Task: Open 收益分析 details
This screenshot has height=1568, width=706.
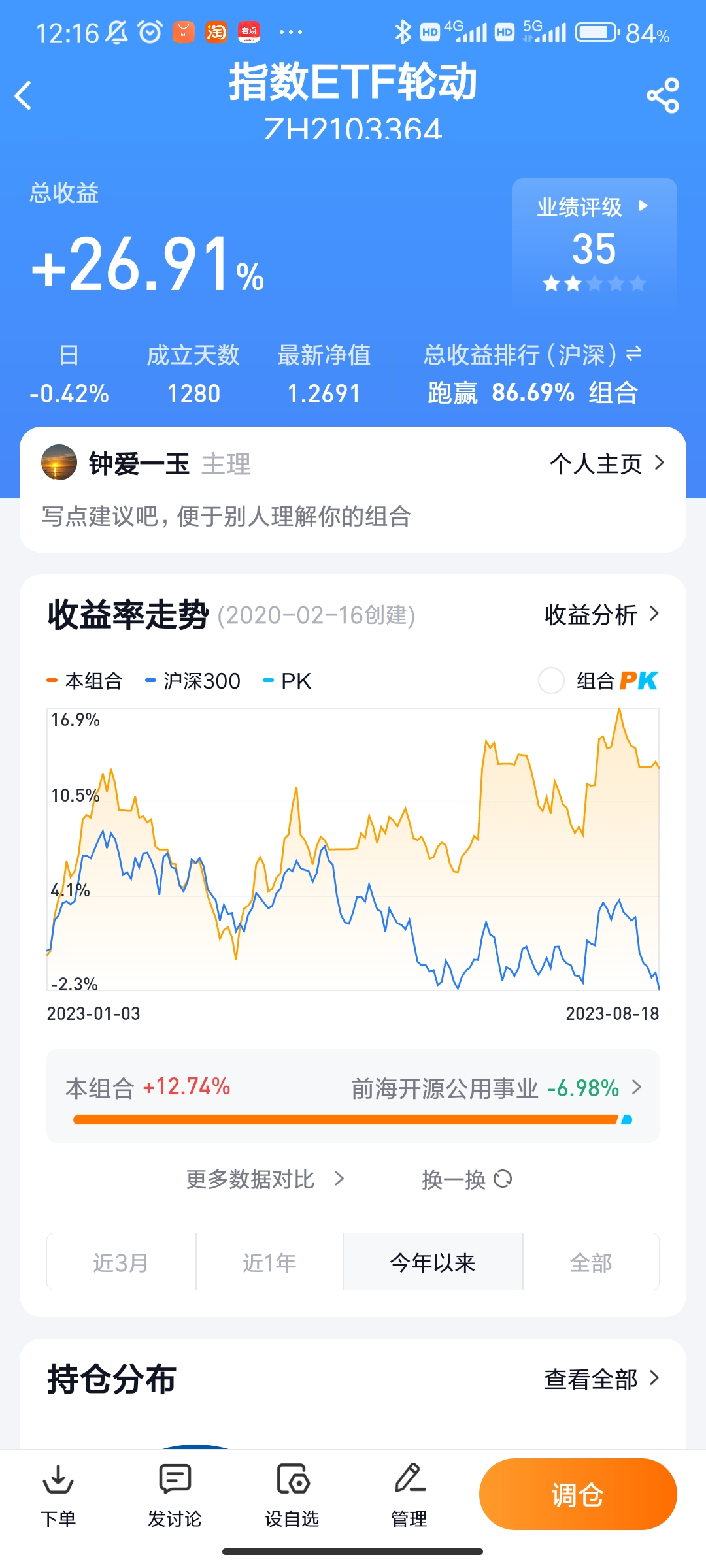Action: (601, 614)
